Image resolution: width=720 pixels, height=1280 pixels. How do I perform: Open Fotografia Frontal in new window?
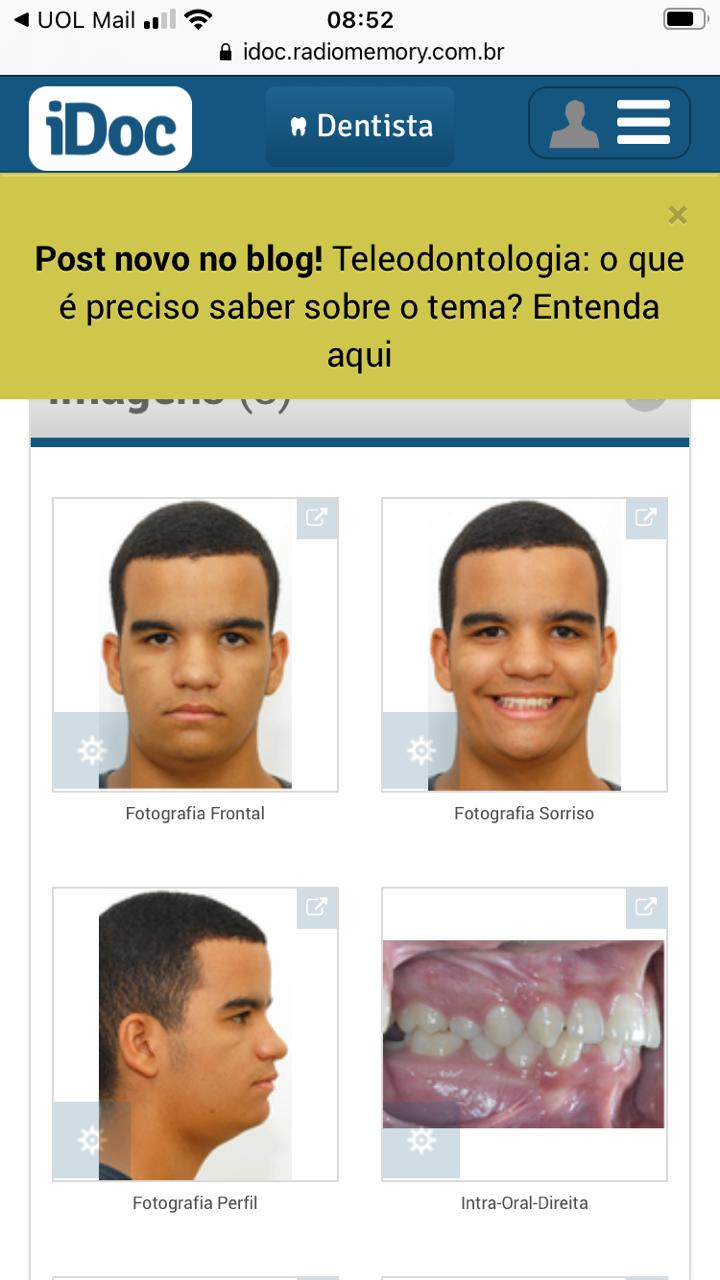pyautogui.click(x=317, y=518)
